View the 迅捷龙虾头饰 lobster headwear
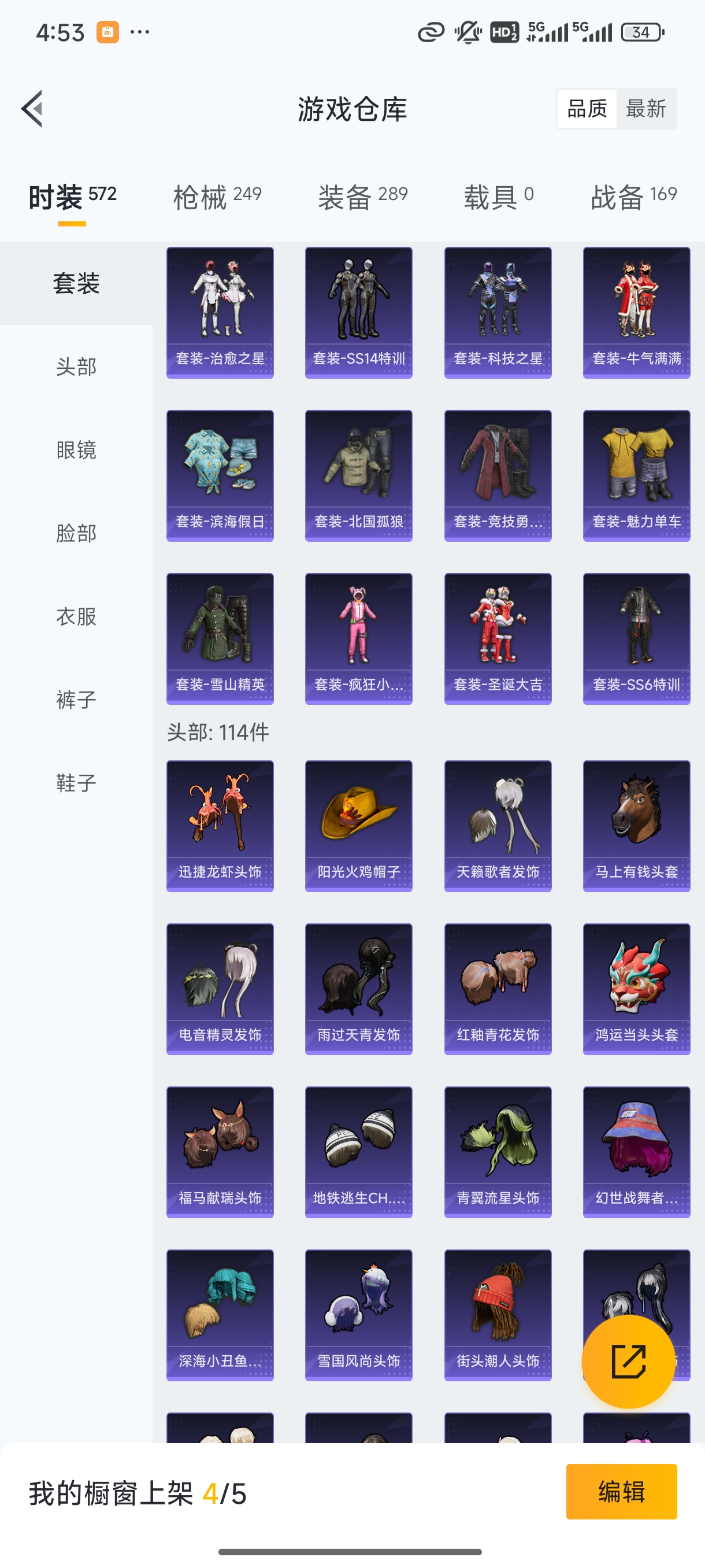Viewport: 705px width, 1568px height. [220, 825]
